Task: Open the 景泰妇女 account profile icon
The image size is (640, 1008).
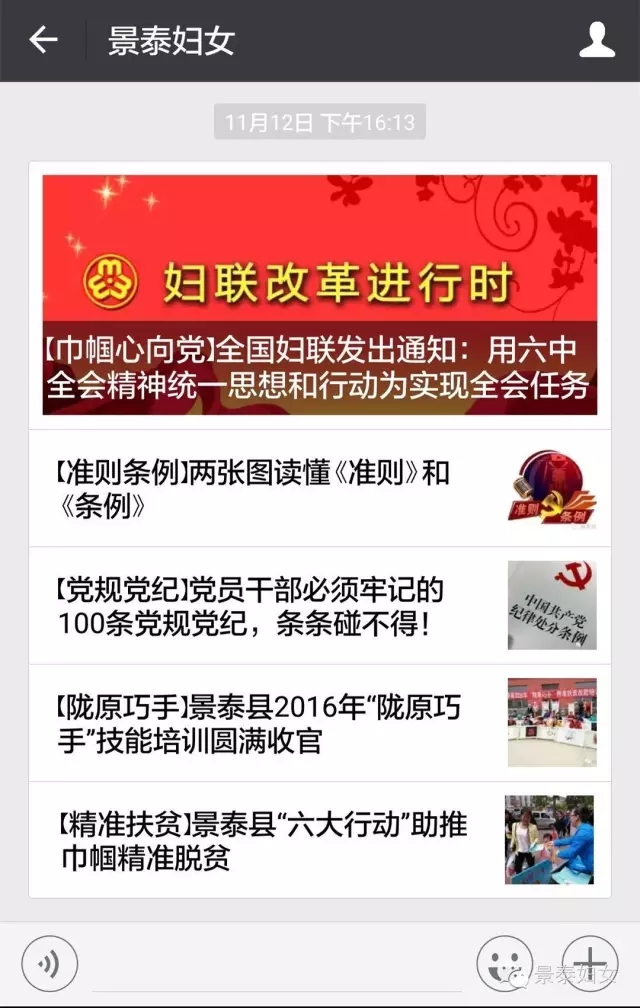Action: (597, 40)
